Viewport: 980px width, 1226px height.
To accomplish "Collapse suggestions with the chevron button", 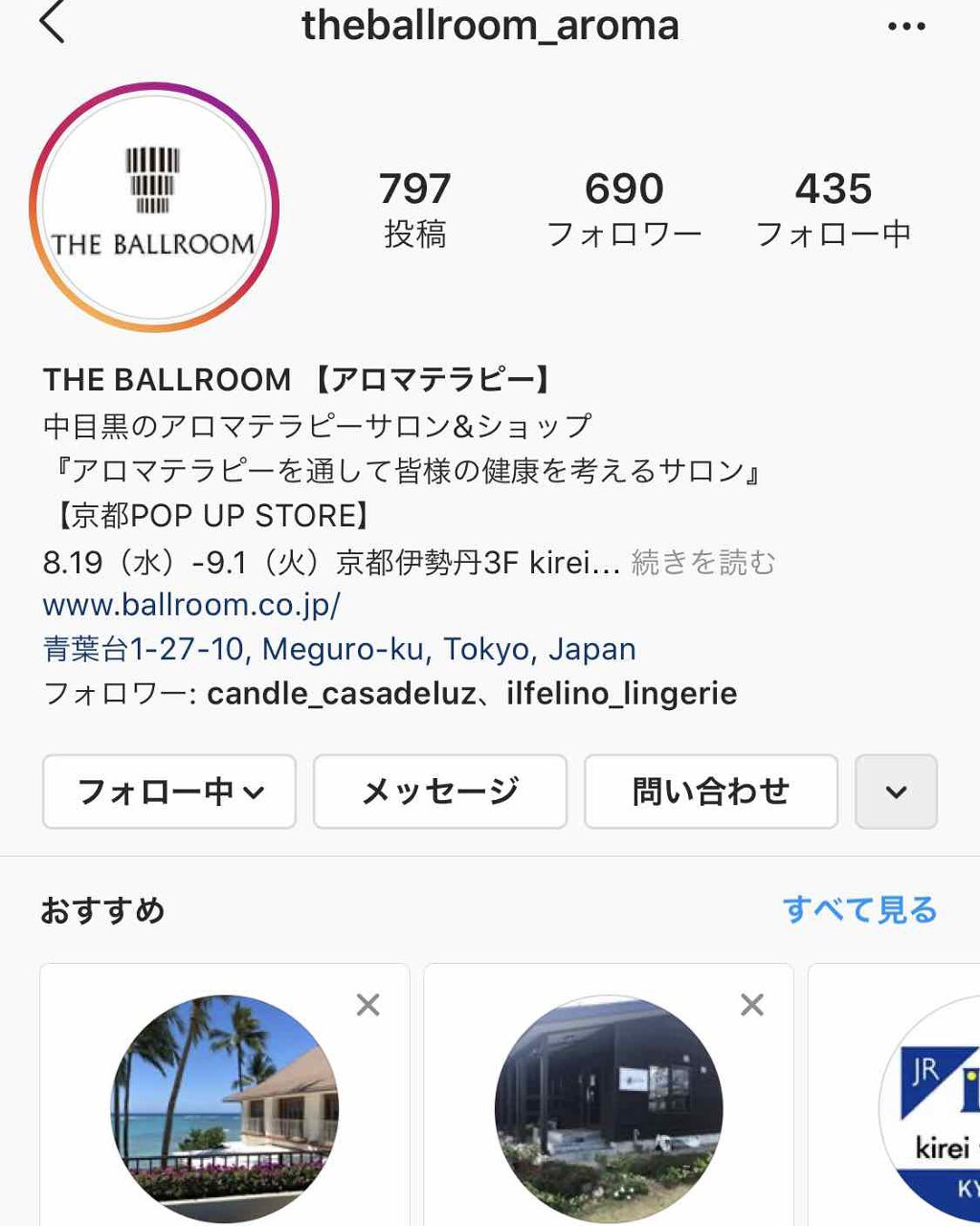I will 896,791.
